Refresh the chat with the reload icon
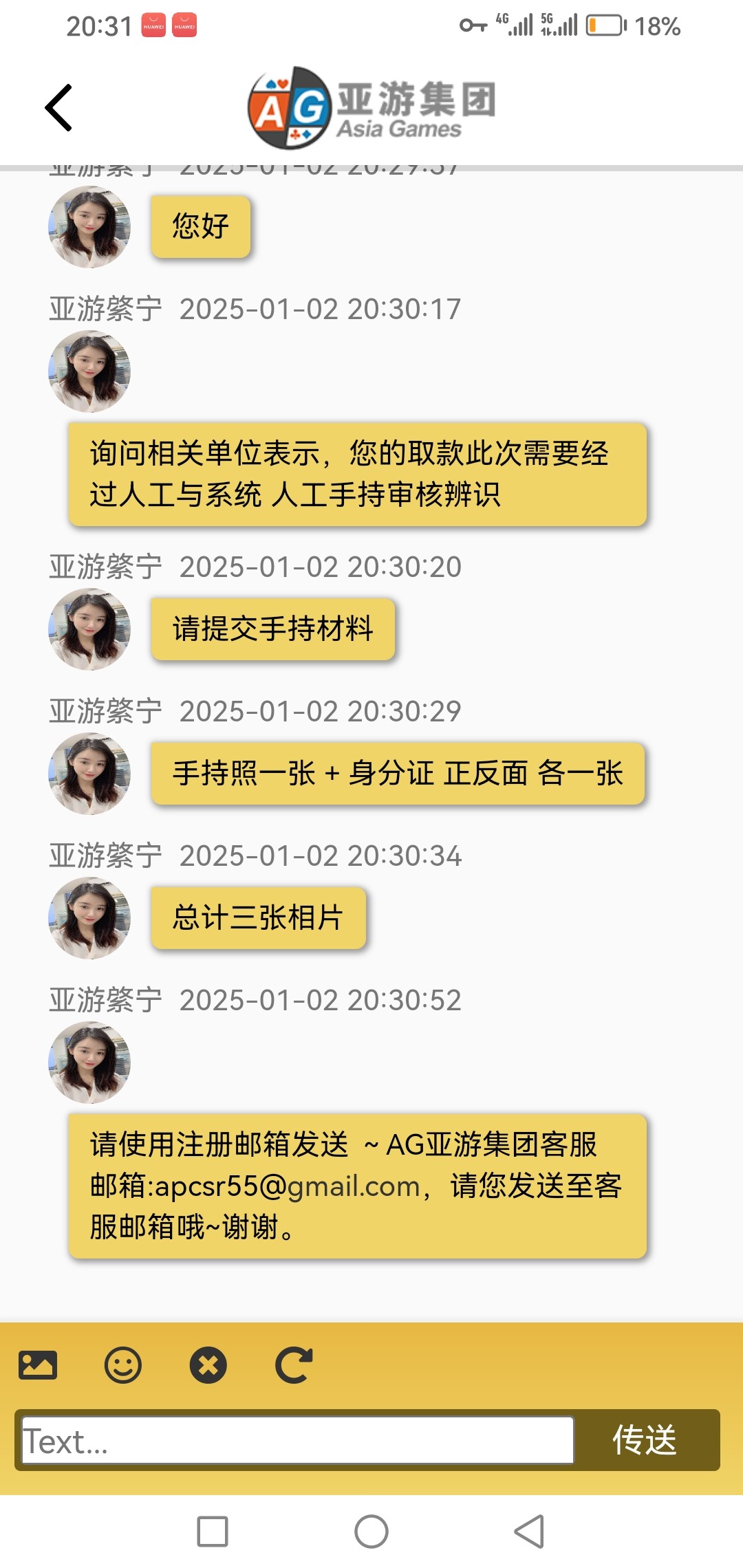The width and height of the screenshot is (743, 1568). (x=294, y=1365)
